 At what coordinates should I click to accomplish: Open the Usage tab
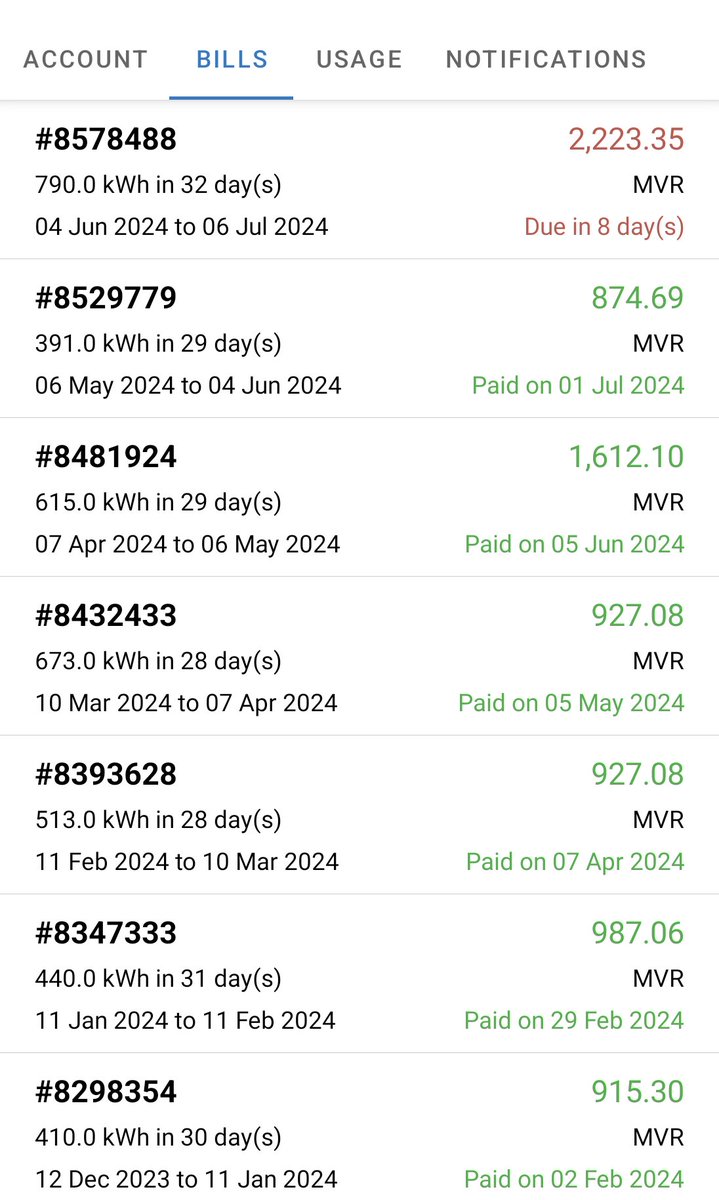359,59
